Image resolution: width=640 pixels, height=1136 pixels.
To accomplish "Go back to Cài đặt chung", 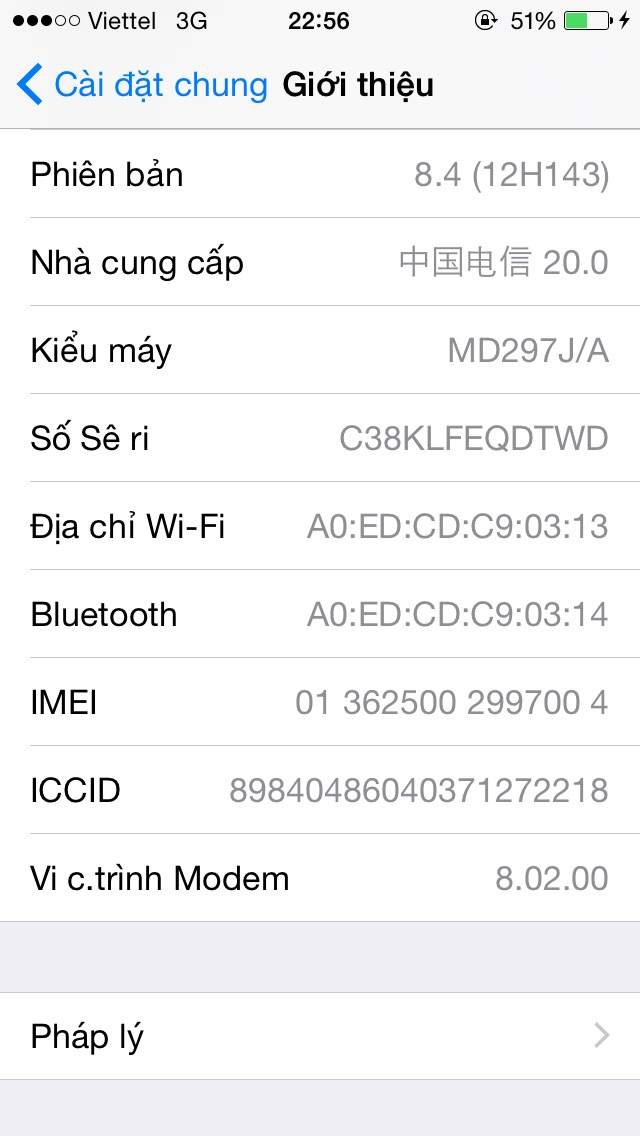I will (x=142, y=85).
